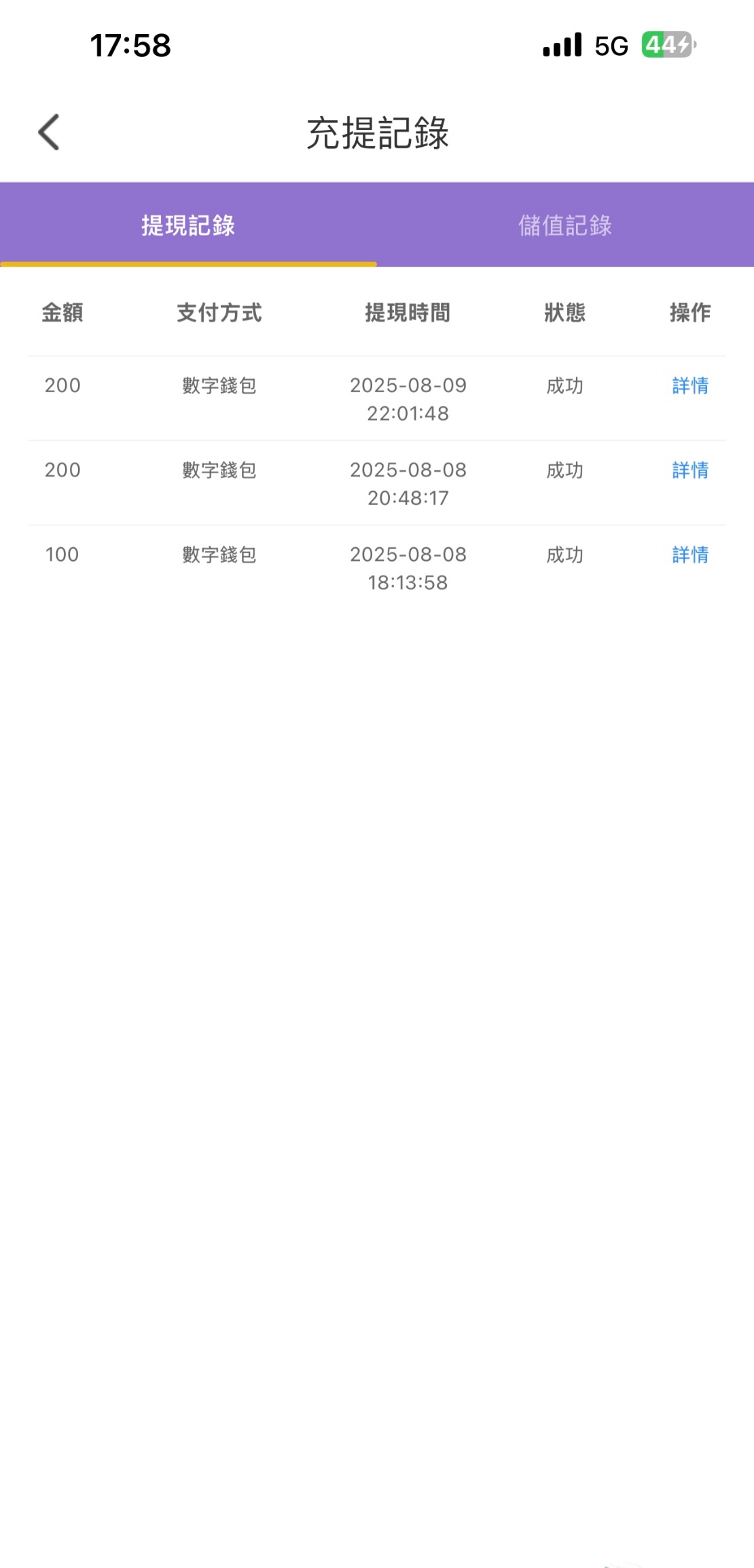Go back using the top-left arrow

click(49, 132)
